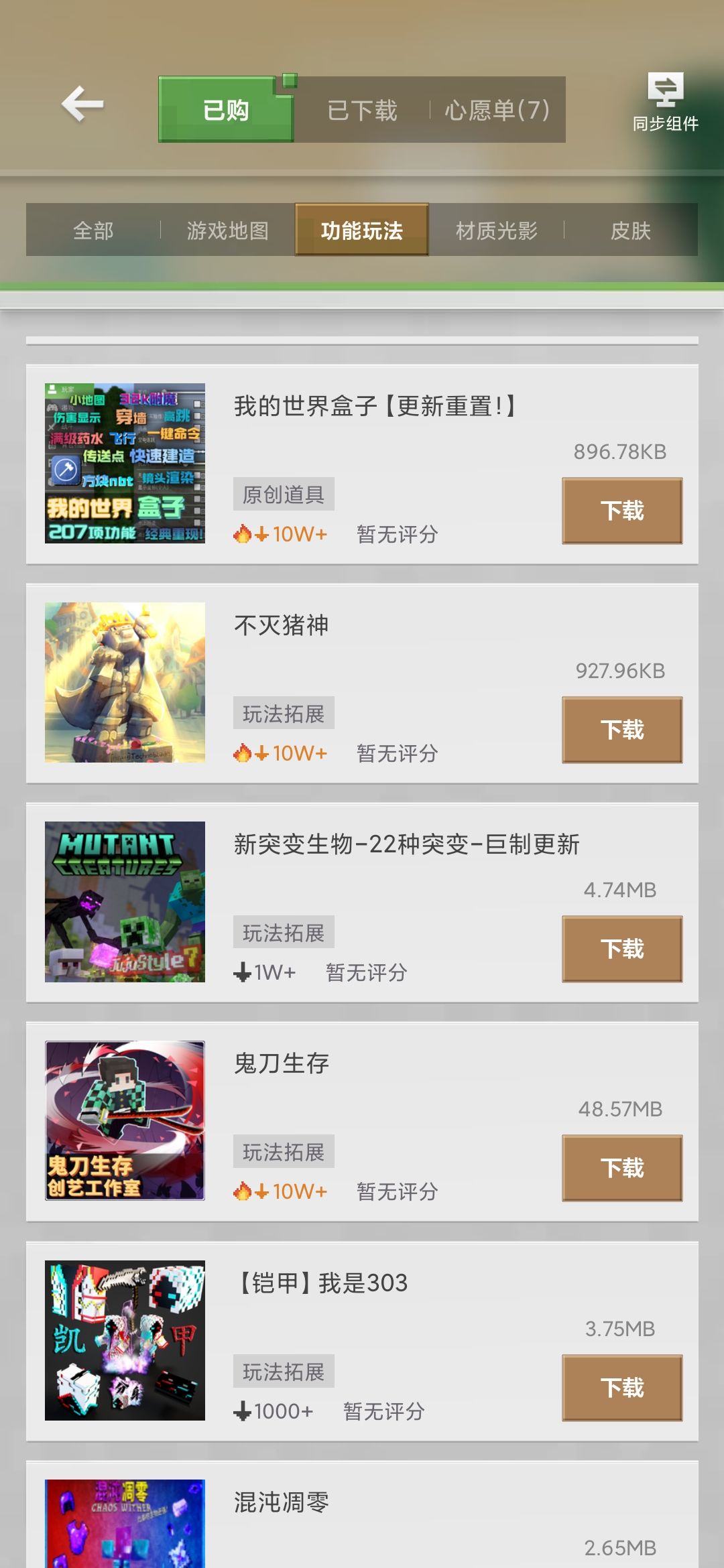Image resolution: width=724 pixels, height=1568 pixels.
Task: Tap the fire popularity icon on 我的世界盒子
Action: point(243,534)
